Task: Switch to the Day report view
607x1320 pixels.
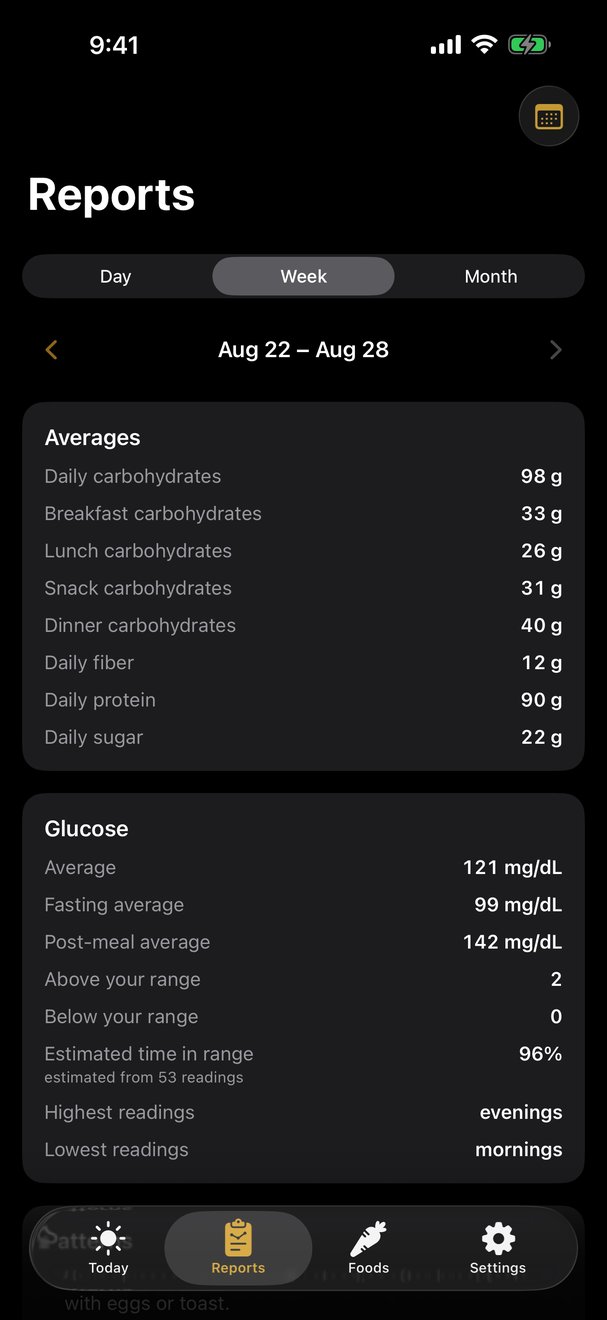Action: coord(116,277)
